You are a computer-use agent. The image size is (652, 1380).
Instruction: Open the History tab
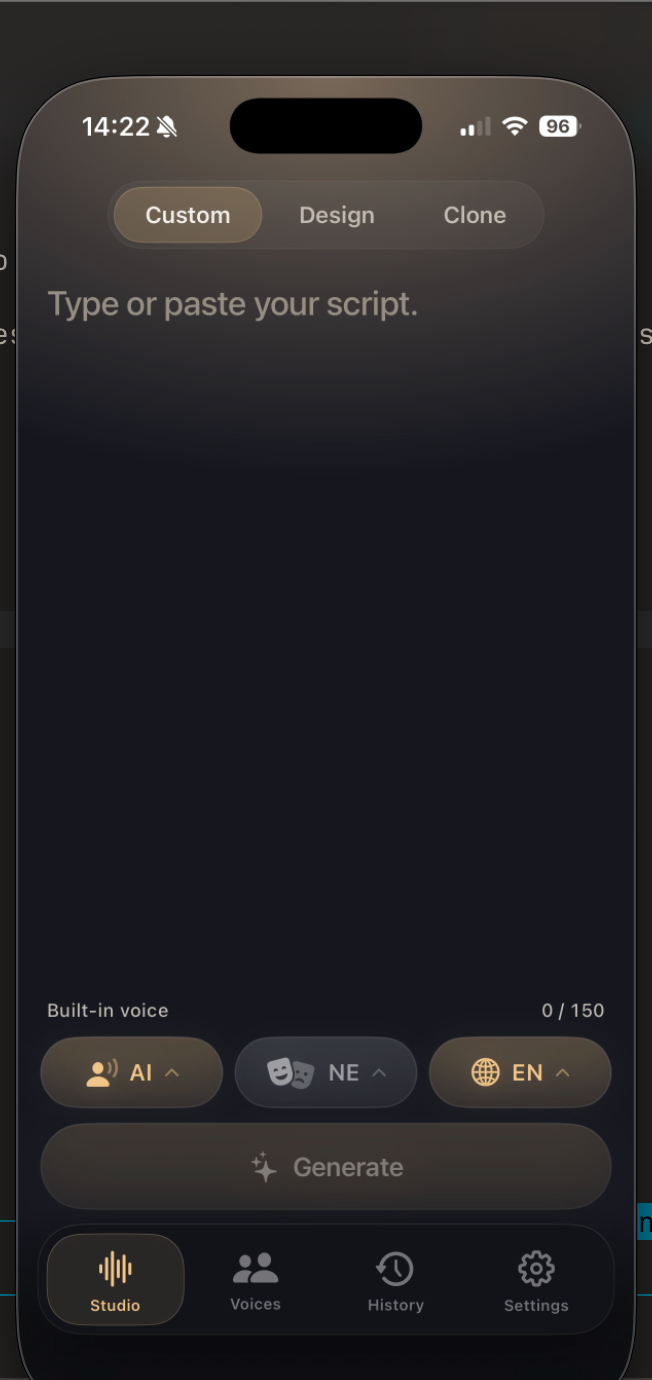click(395, 1281)
